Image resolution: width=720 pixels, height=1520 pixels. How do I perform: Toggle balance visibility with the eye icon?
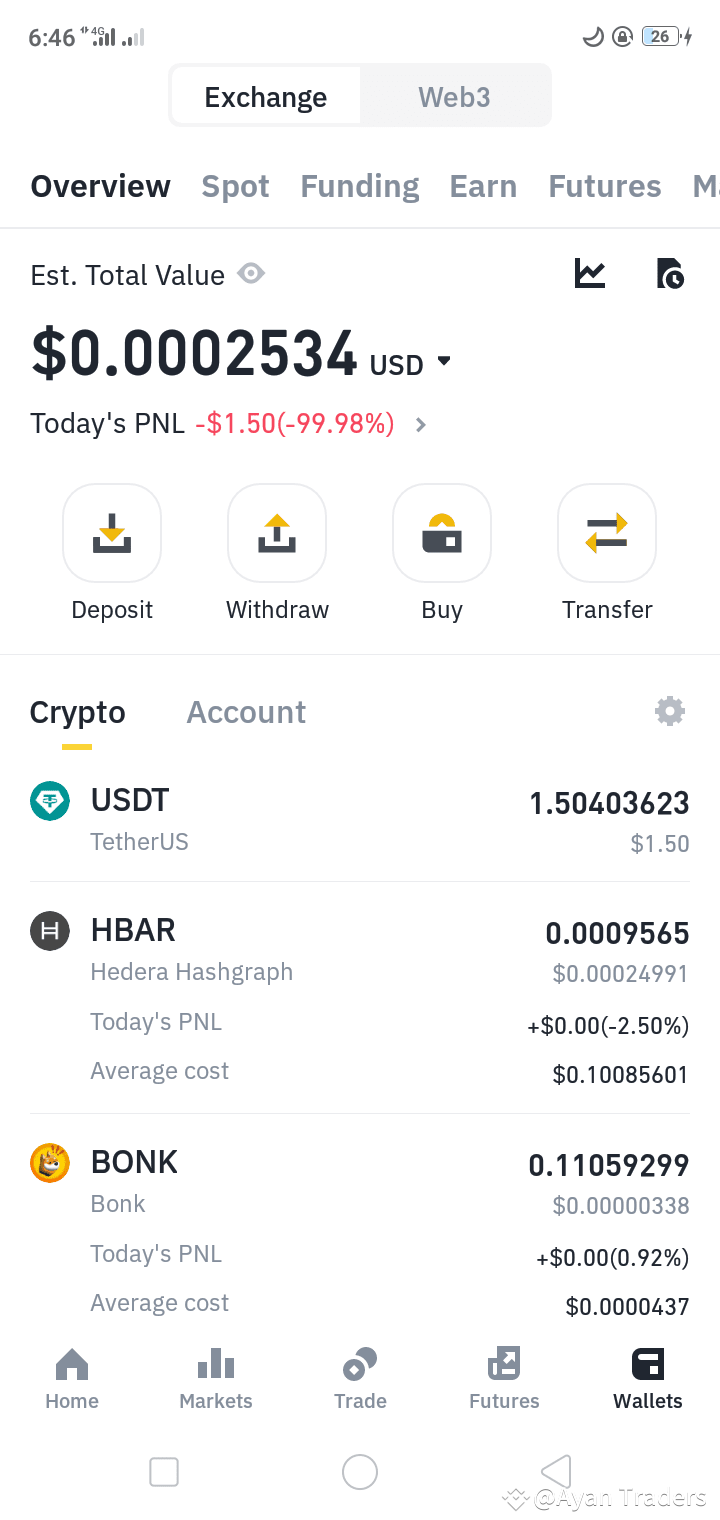coord(251,273)
